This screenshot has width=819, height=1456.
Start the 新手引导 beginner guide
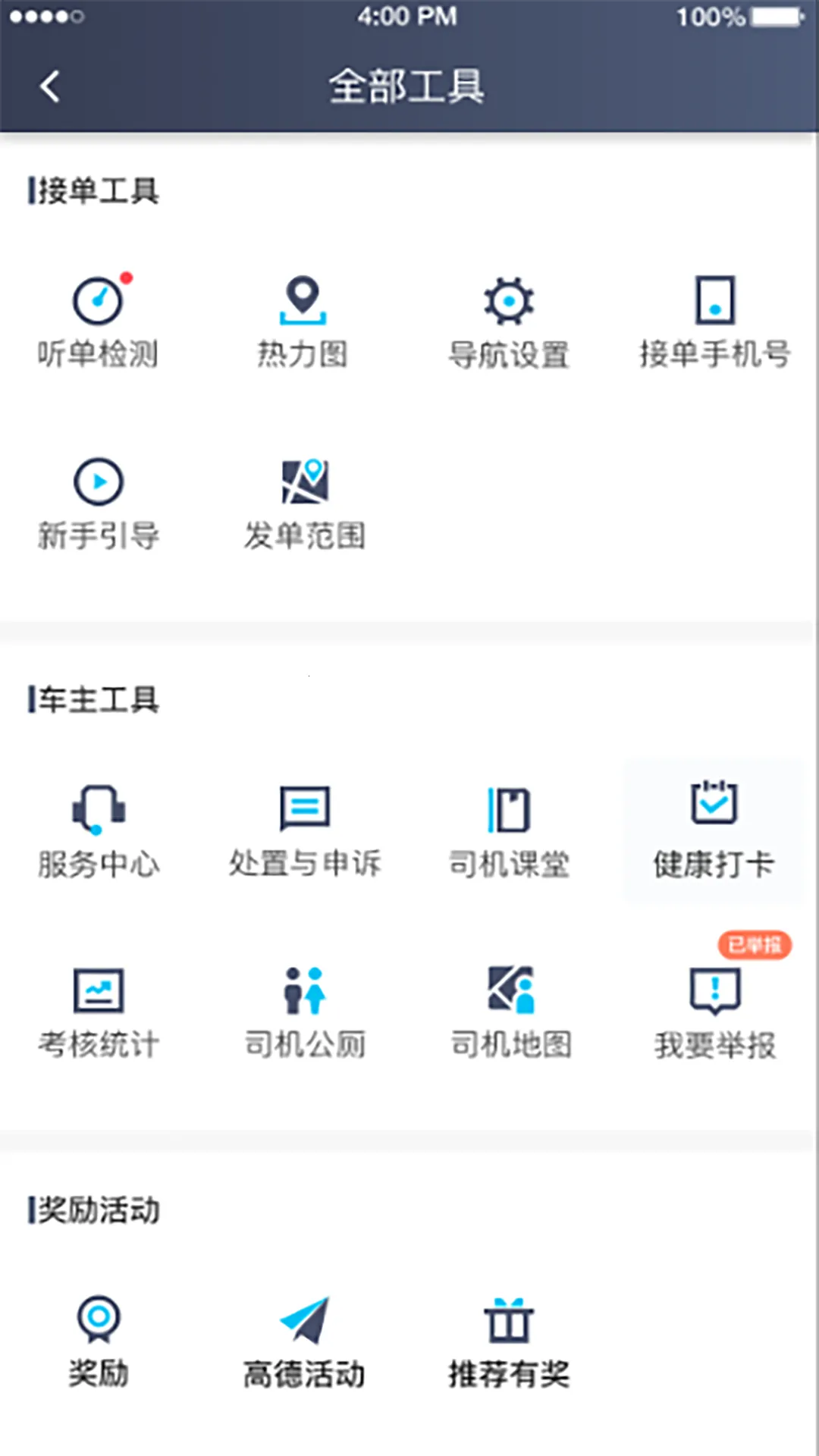coord(99,500)
